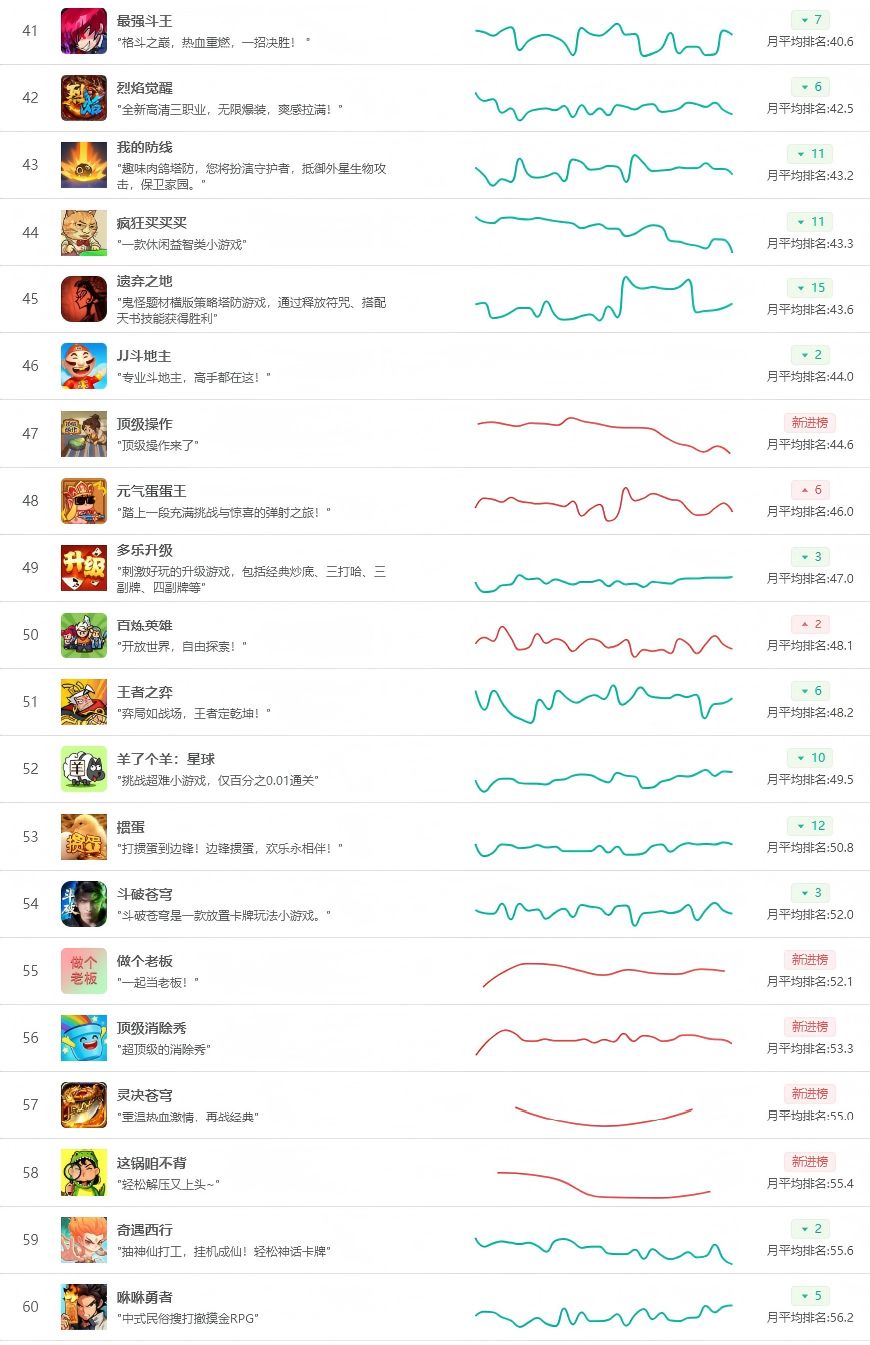870x1345 pixels.
Task: Tap the 掼蛋 game row
Action: coord(435,836)
